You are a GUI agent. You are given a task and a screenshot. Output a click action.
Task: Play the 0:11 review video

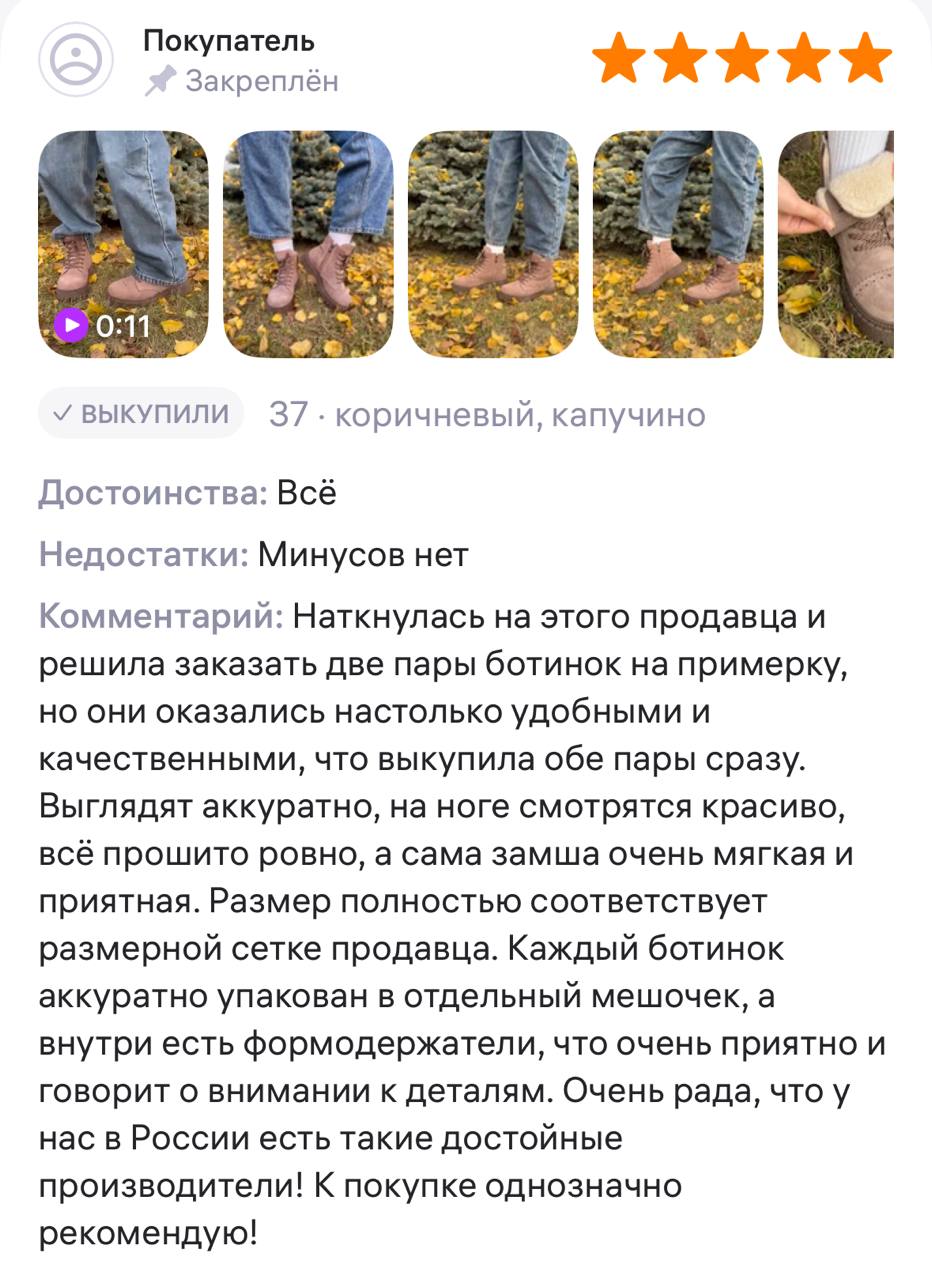pos(122,244)
